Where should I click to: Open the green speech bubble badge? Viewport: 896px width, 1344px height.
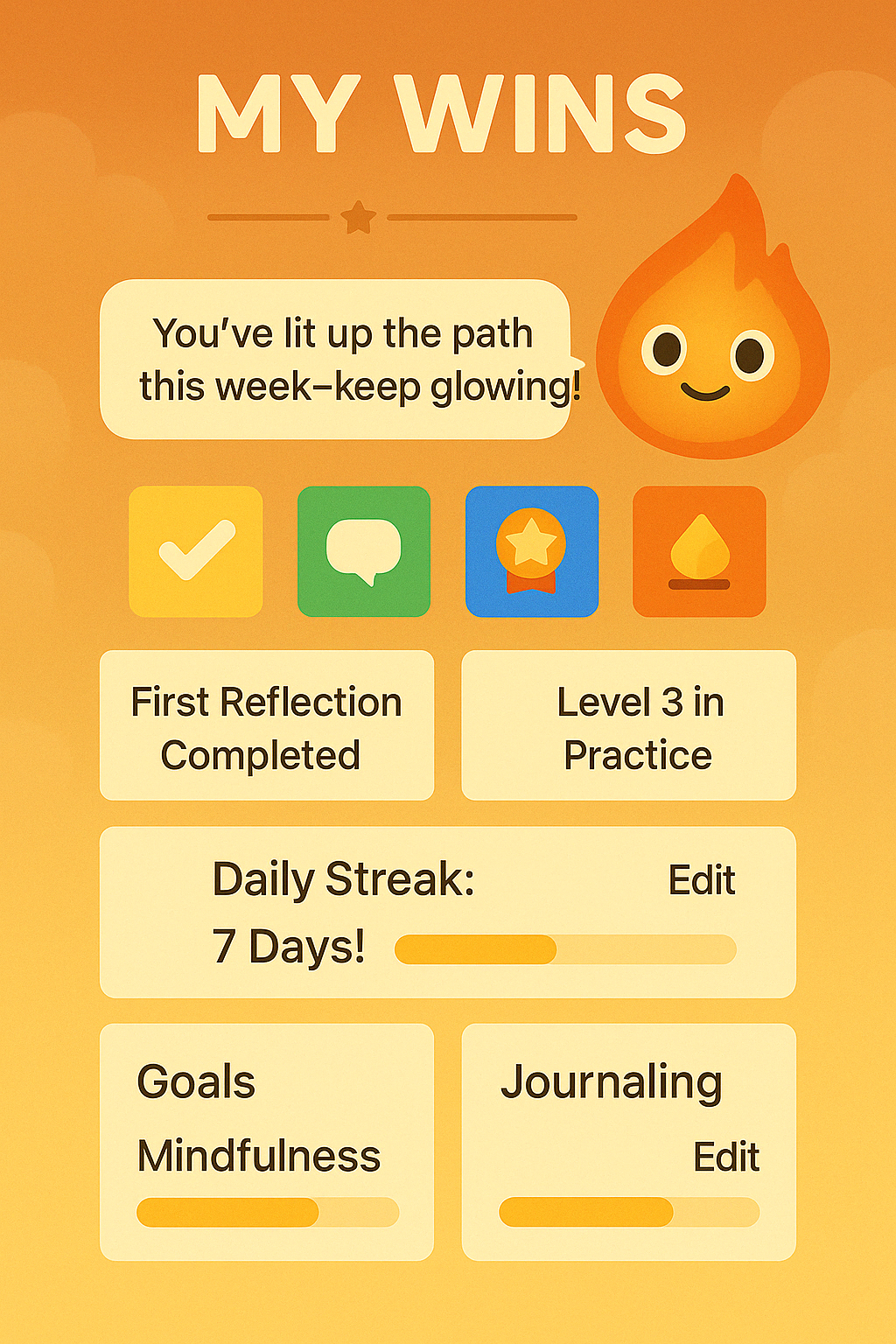(364, 552)
